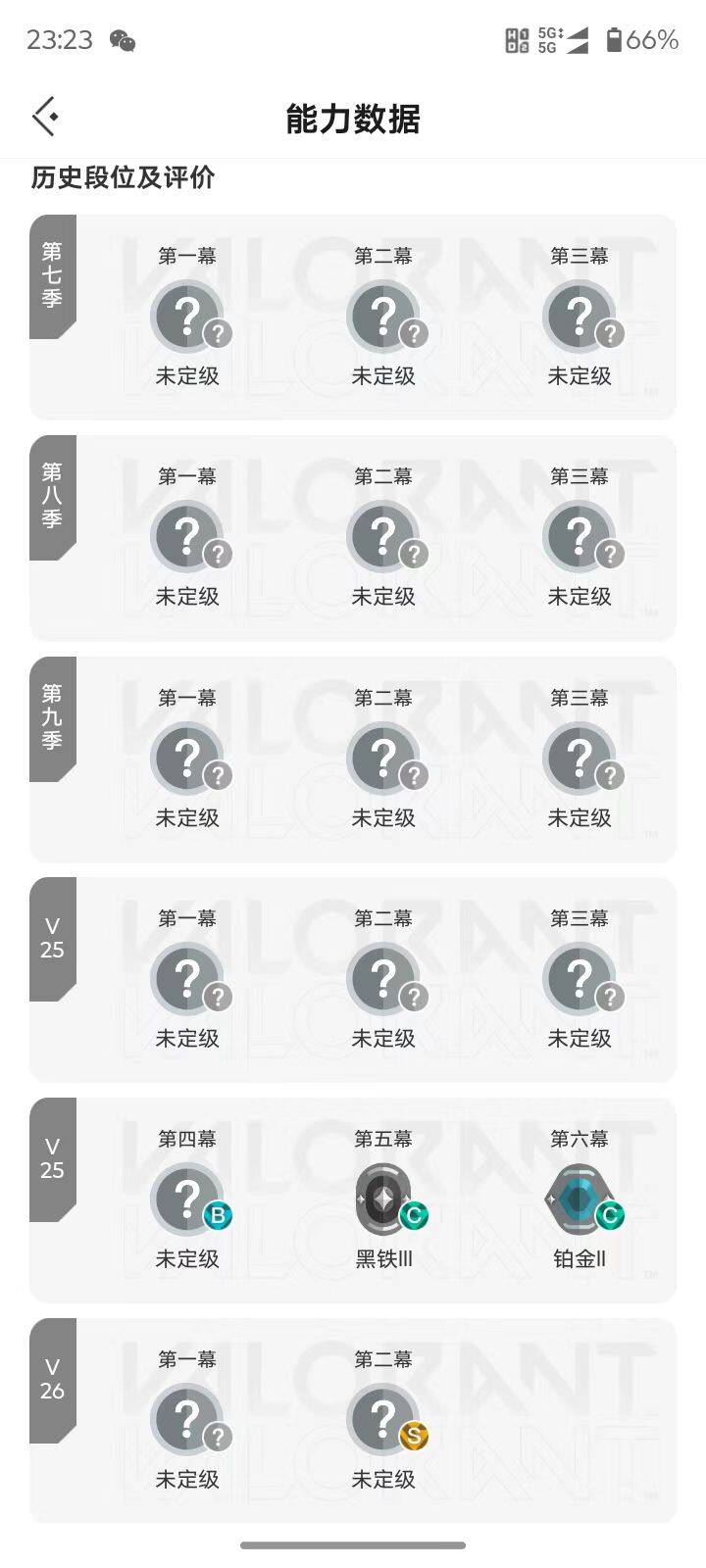Toggle the 第九季 第三幕 unranked badge
Screen dimensions: 706x1568
point(580,758)
